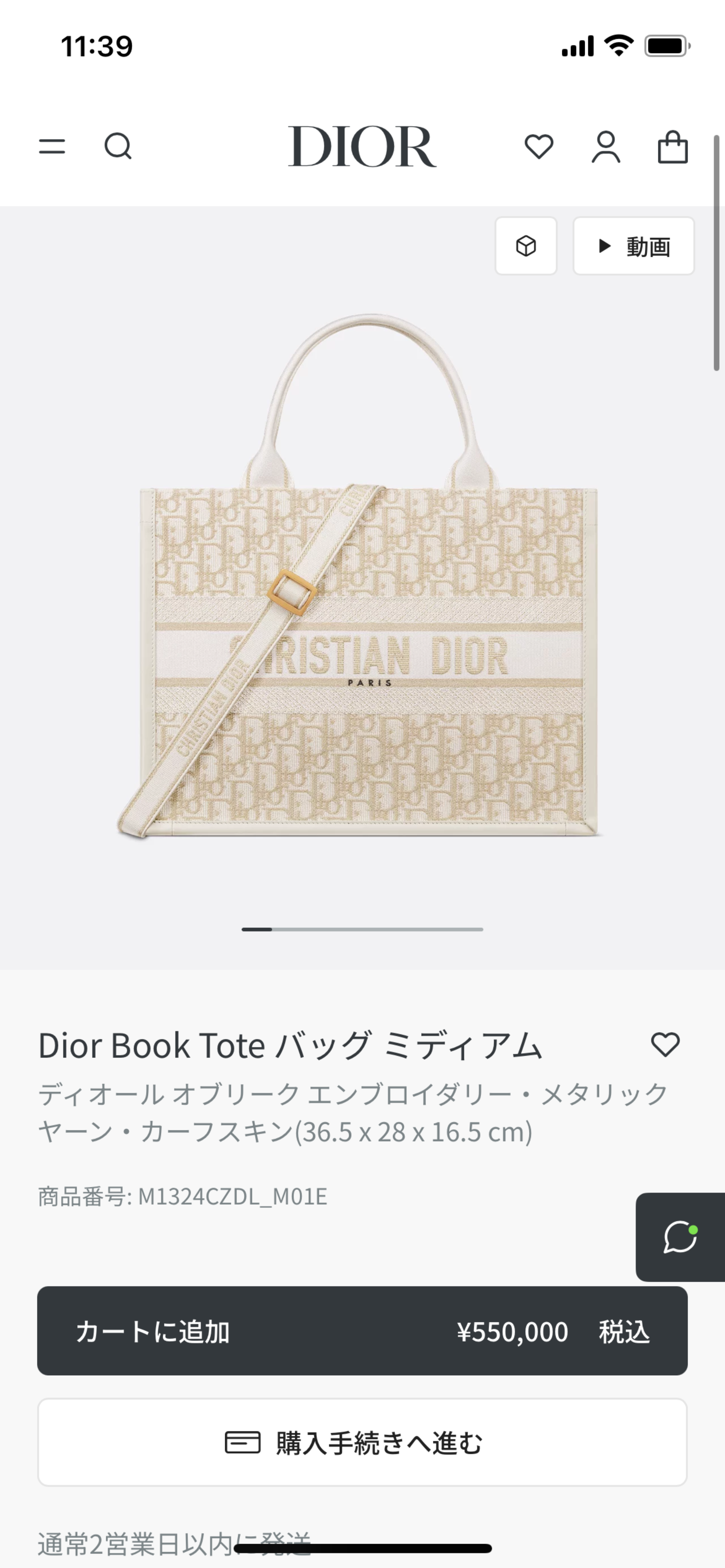Open the hamburger menu
The image size is (725, 1568).
pyautogui.click(x=52, y=146)
